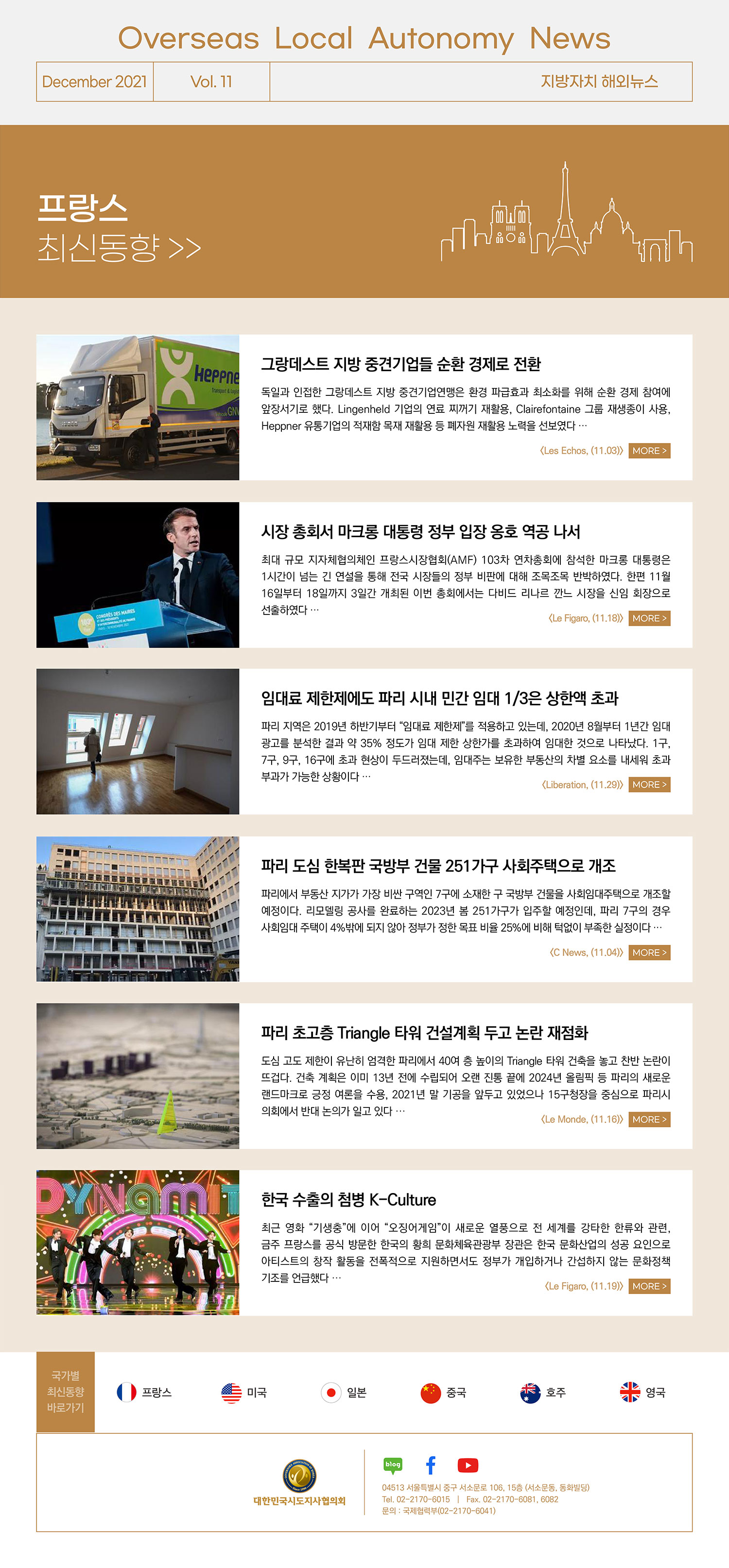The height and width of the screenshot is (1568, 729).
Task: Open MORE for the Le Monde Triangle tower article
Action: pyautogui.click(x=649, y=1119)
